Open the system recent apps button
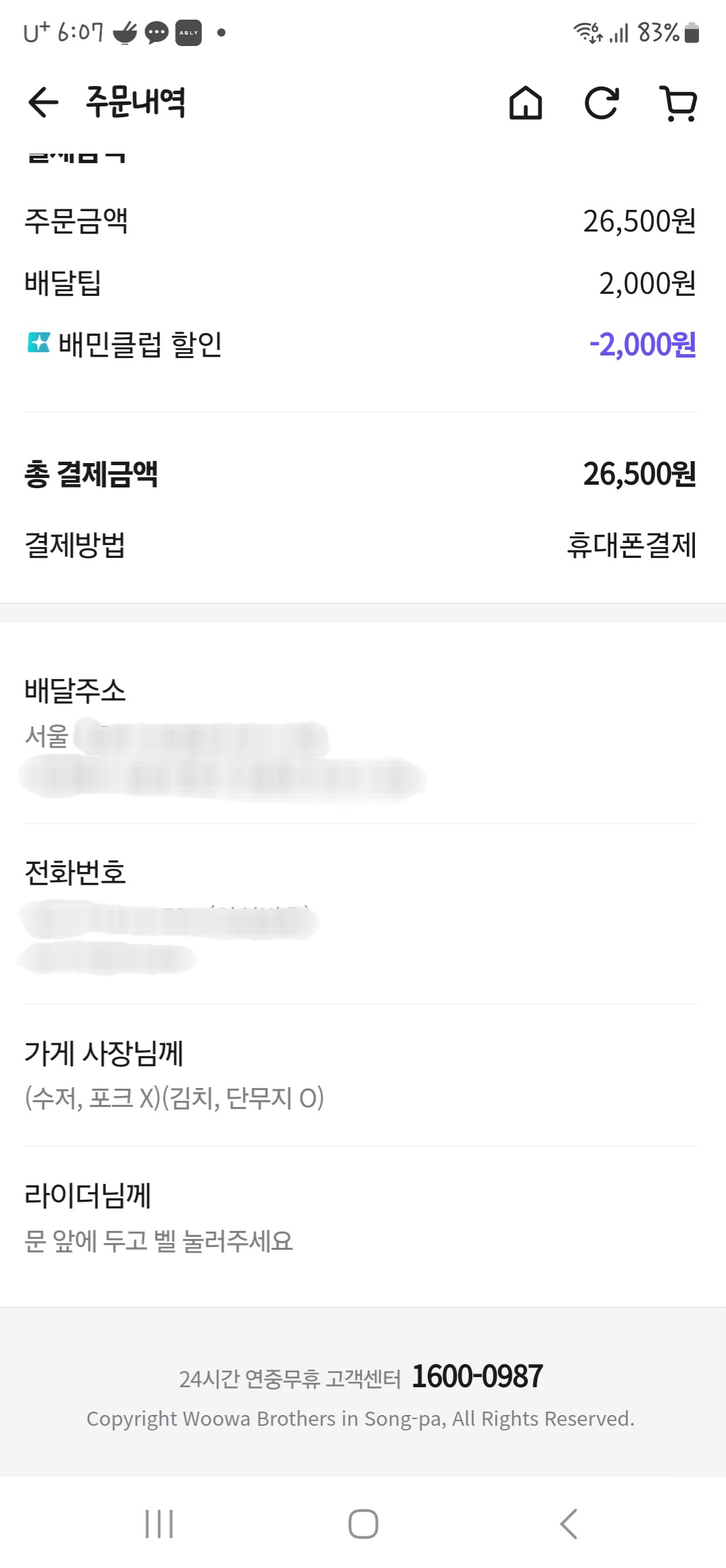726x1568 pixels. (x=160, y=1524)
